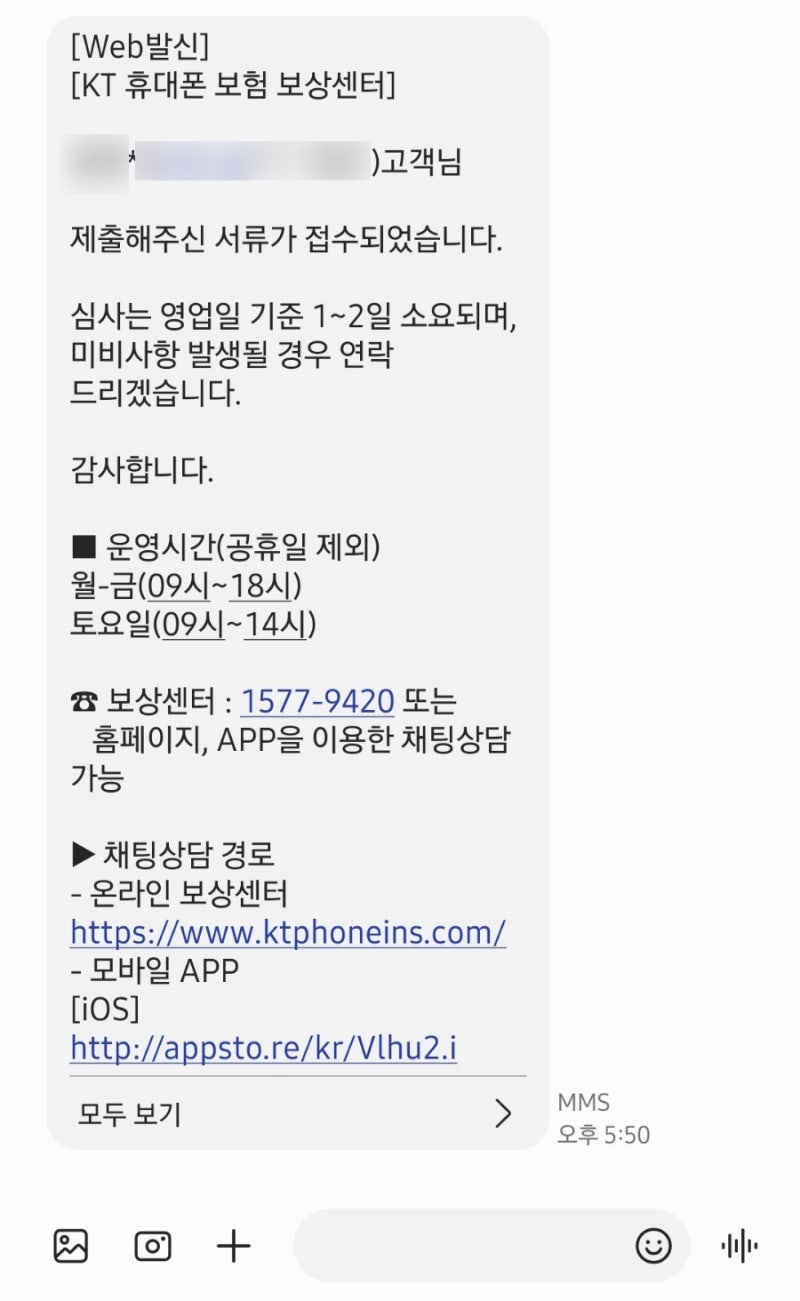Screen dimensions: 800x1301
Task: Open the gallery image attachment icon
Action: (x=71, y=1246)
